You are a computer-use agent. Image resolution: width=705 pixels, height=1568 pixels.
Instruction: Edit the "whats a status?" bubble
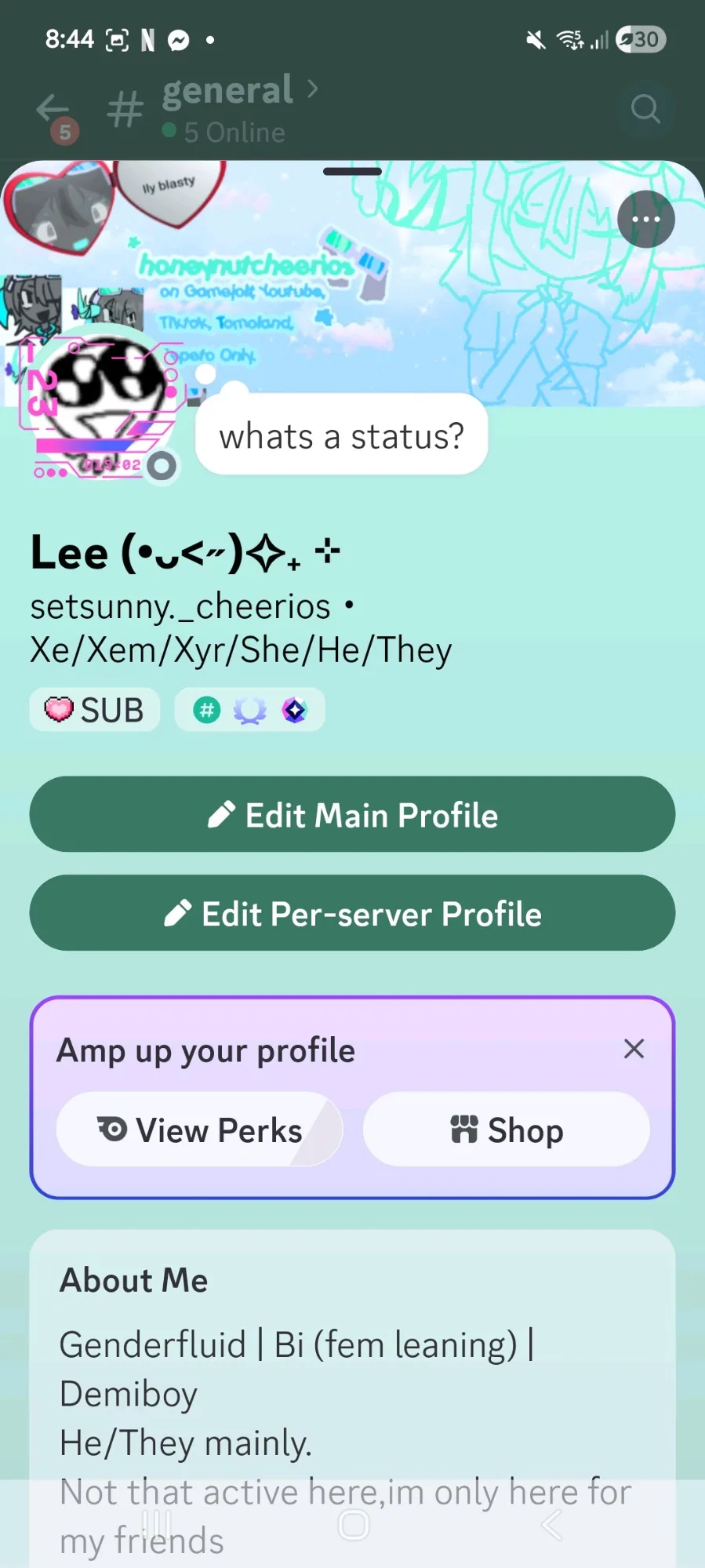(x=341, y=435)
